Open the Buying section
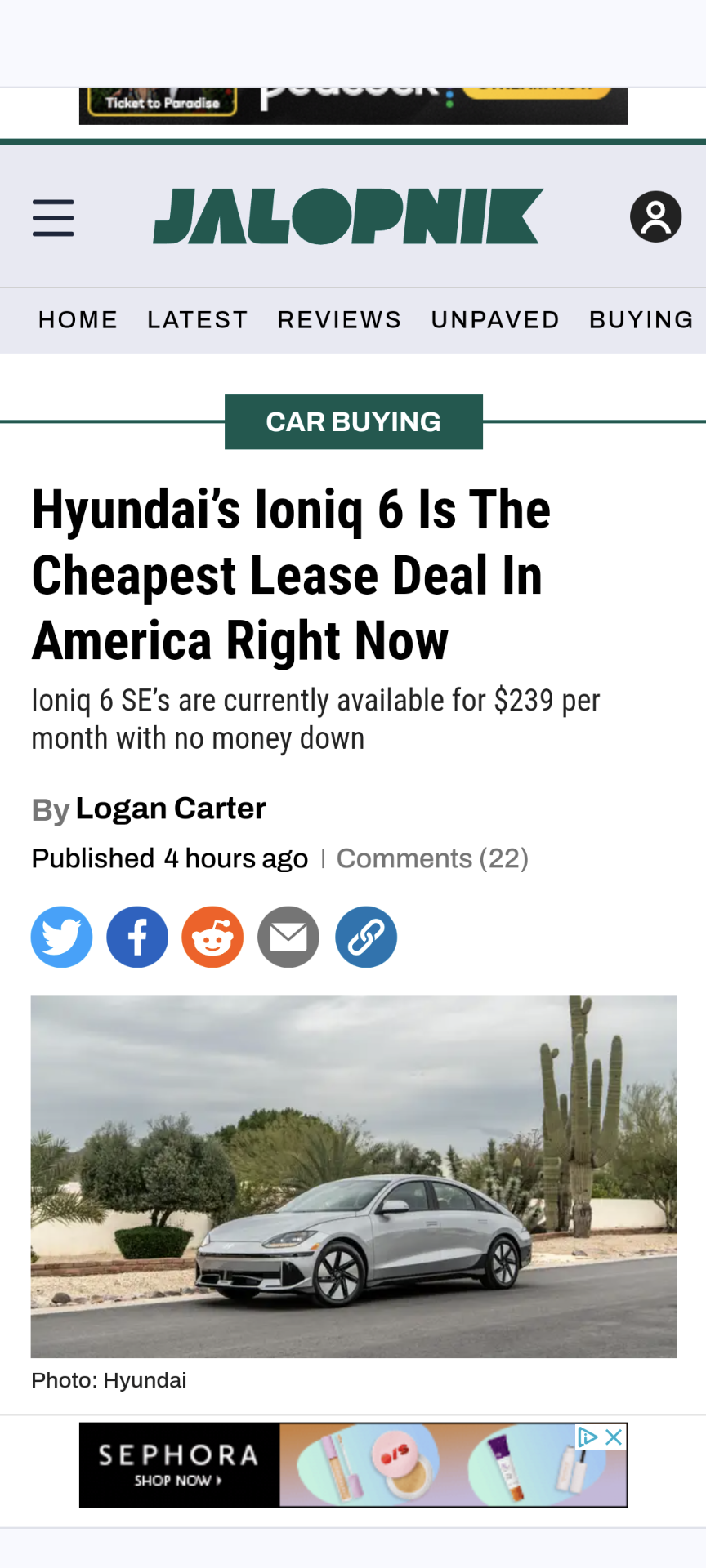 pos(641,319)
